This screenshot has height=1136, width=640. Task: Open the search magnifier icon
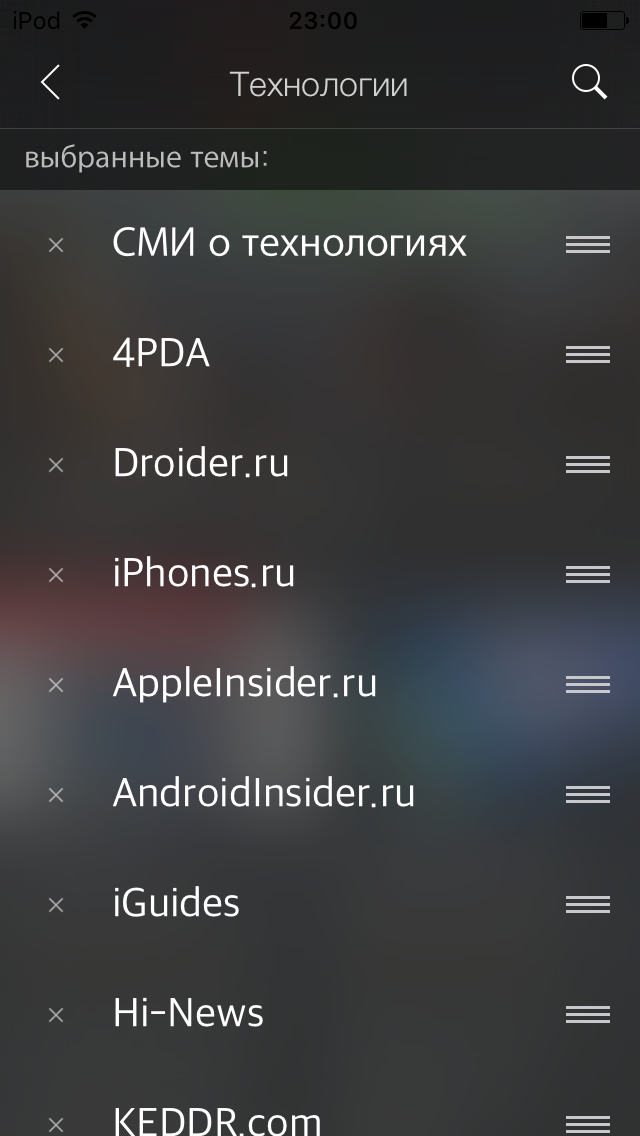tap(589, 82)
